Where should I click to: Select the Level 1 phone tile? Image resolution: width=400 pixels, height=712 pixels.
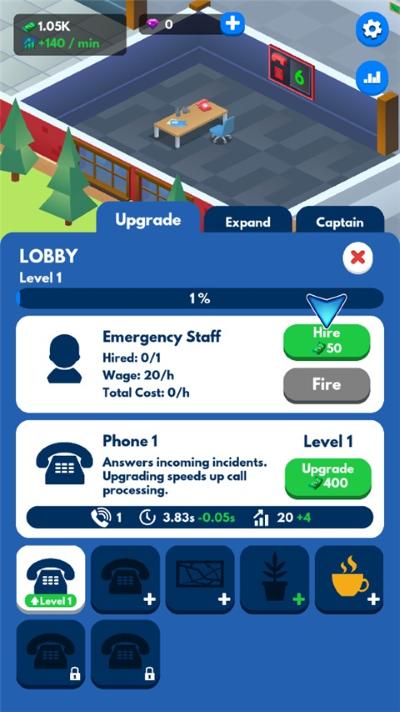coord(51,580)
